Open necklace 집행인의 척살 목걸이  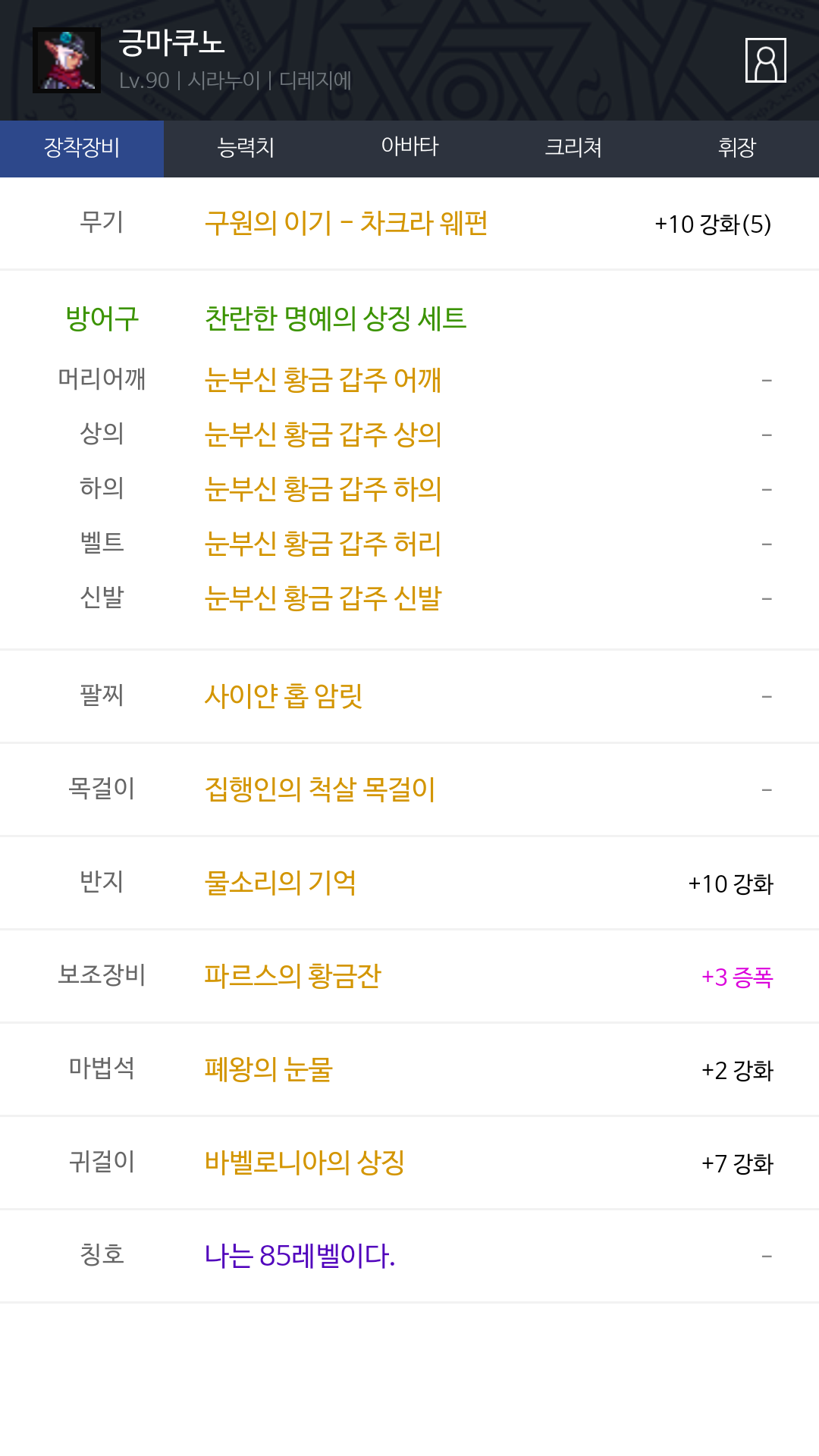pos(320,789)
